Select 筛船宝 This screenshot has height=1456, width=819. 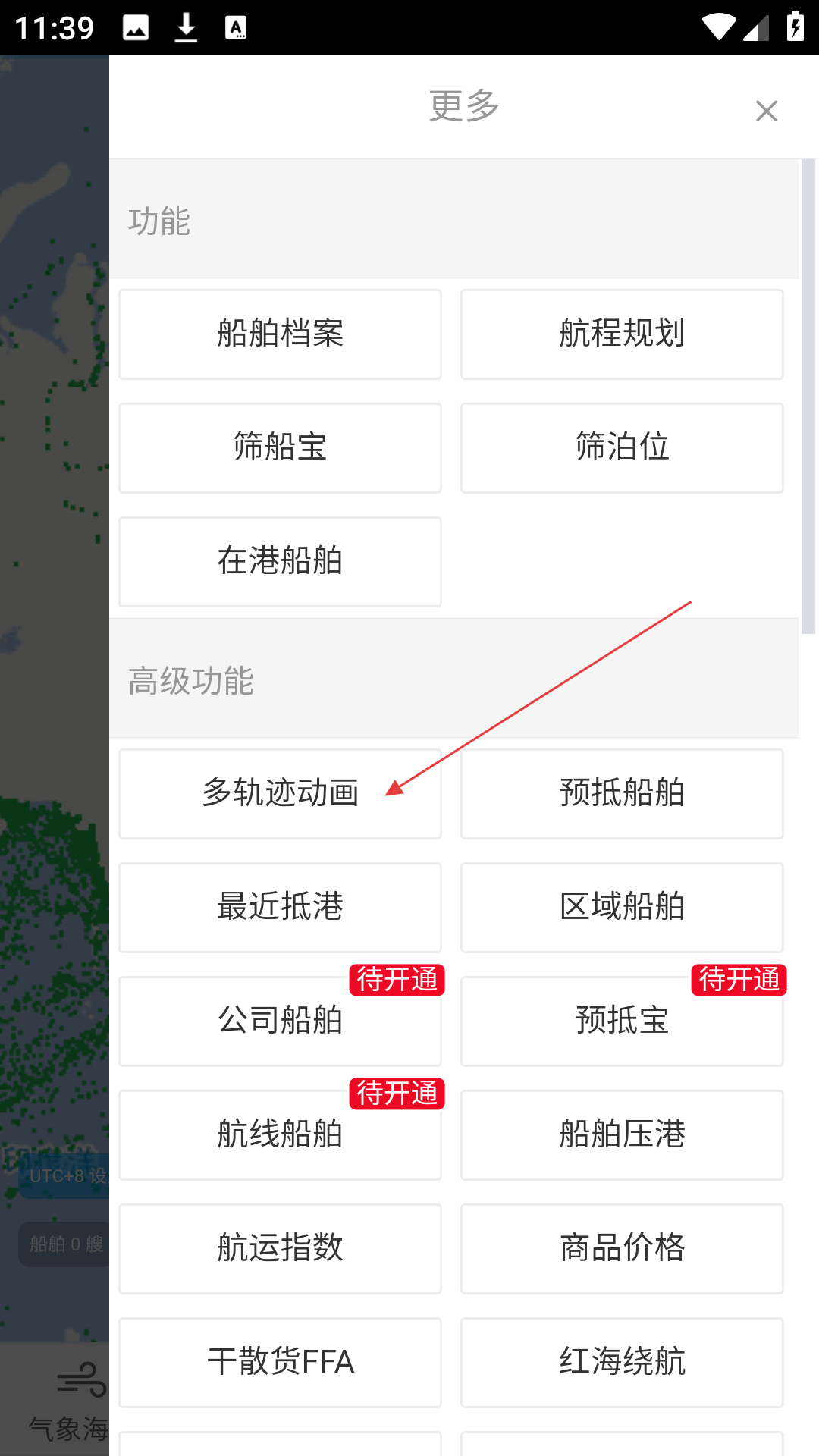(x=280, y=448)
